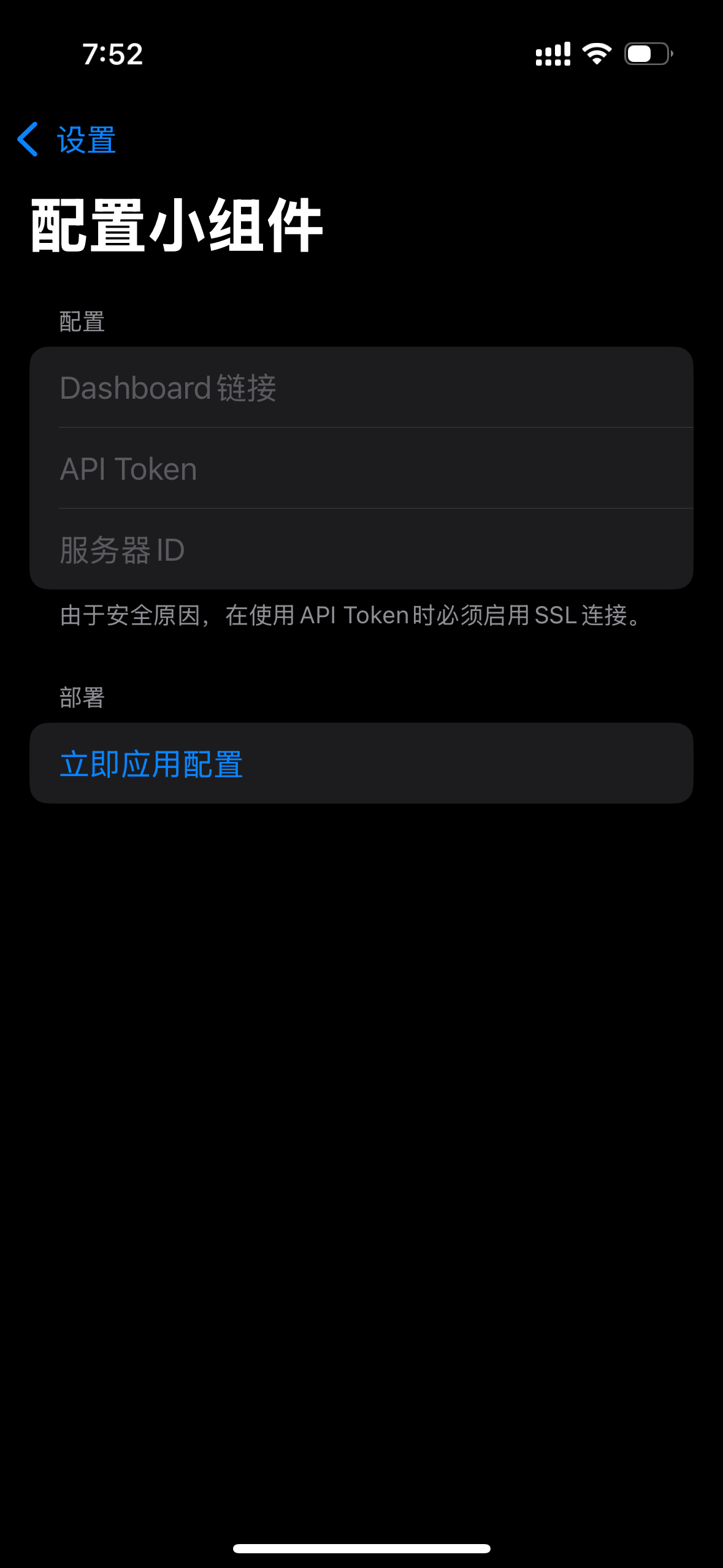The height and width of the screenshot is (1568, 723).
Task: Go back to 设置
Action: 66,139
